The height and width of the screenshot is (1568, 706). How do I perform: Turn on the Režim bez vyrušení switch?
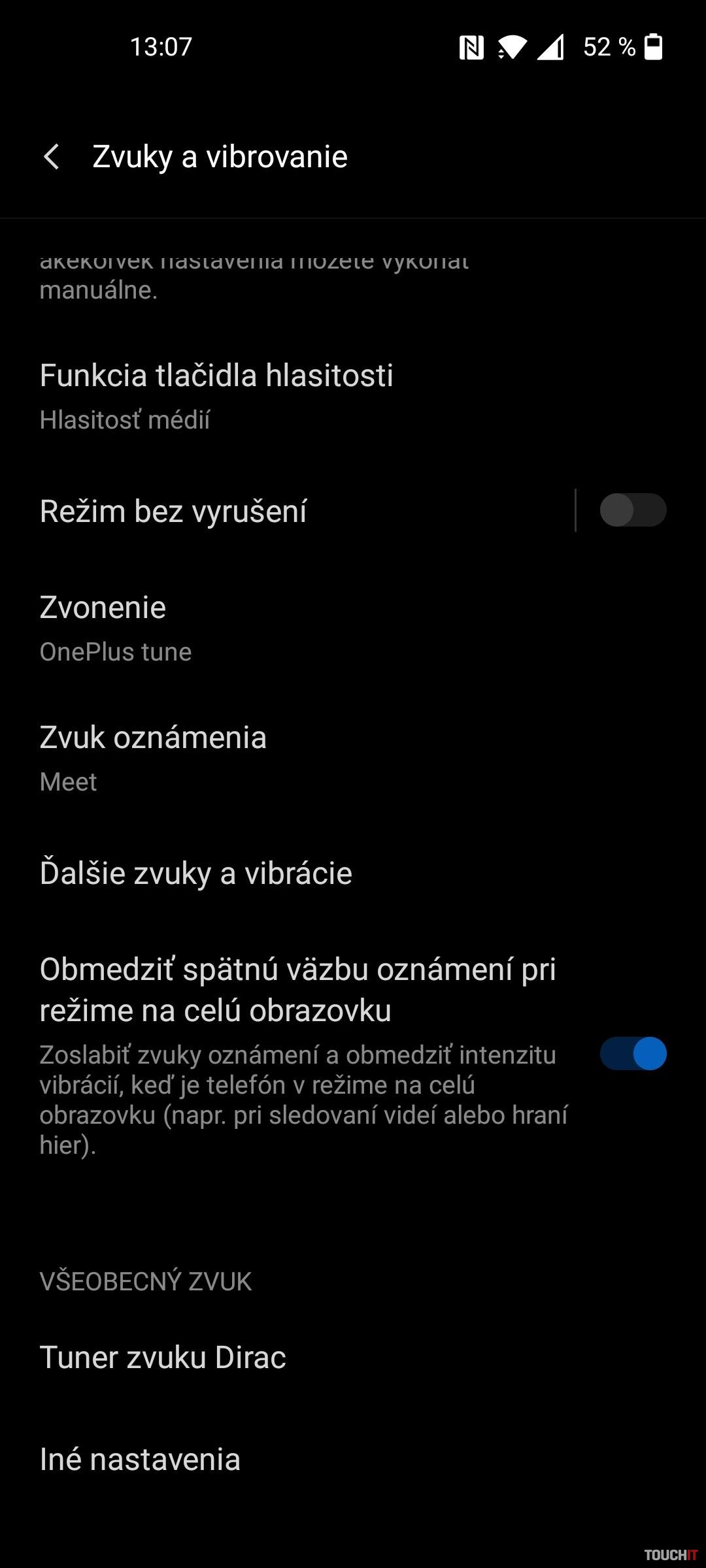point(632,510)
